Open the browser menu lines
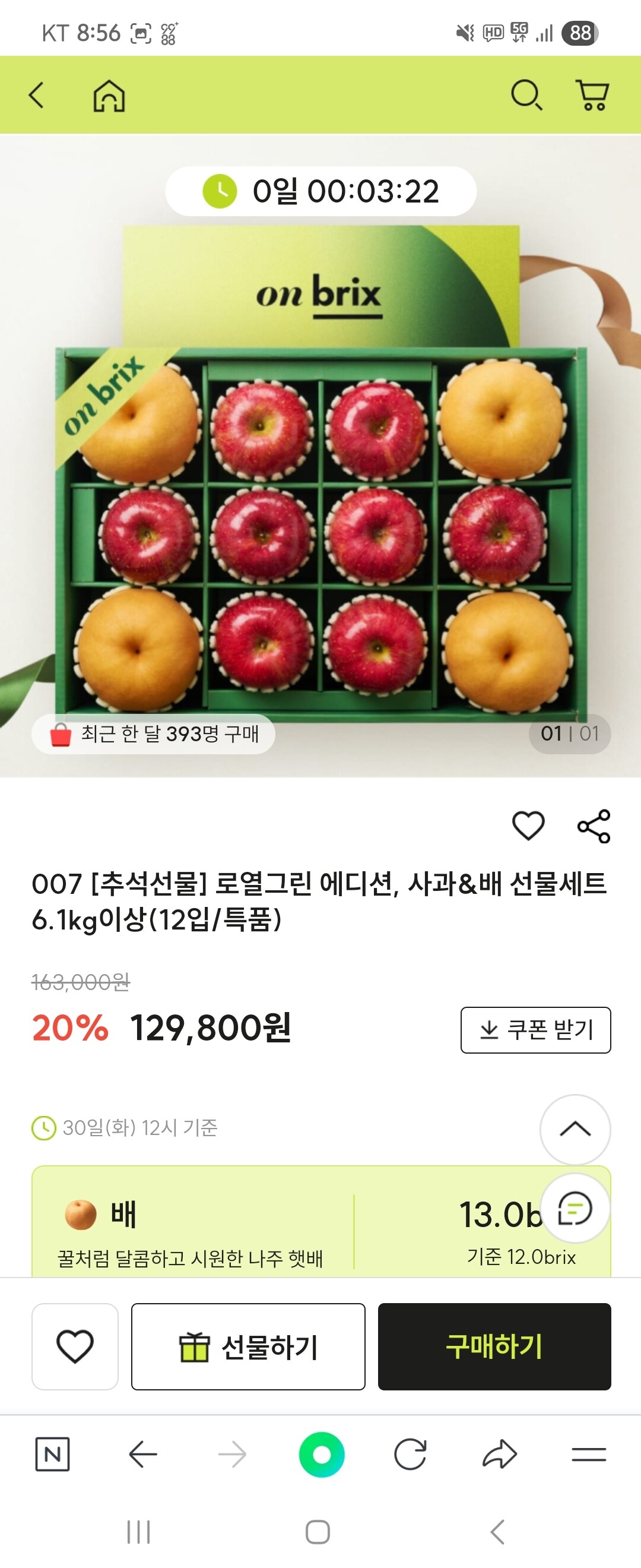Image resolution: width=641 pixels, height=1568 pixels. (589, 1454)
